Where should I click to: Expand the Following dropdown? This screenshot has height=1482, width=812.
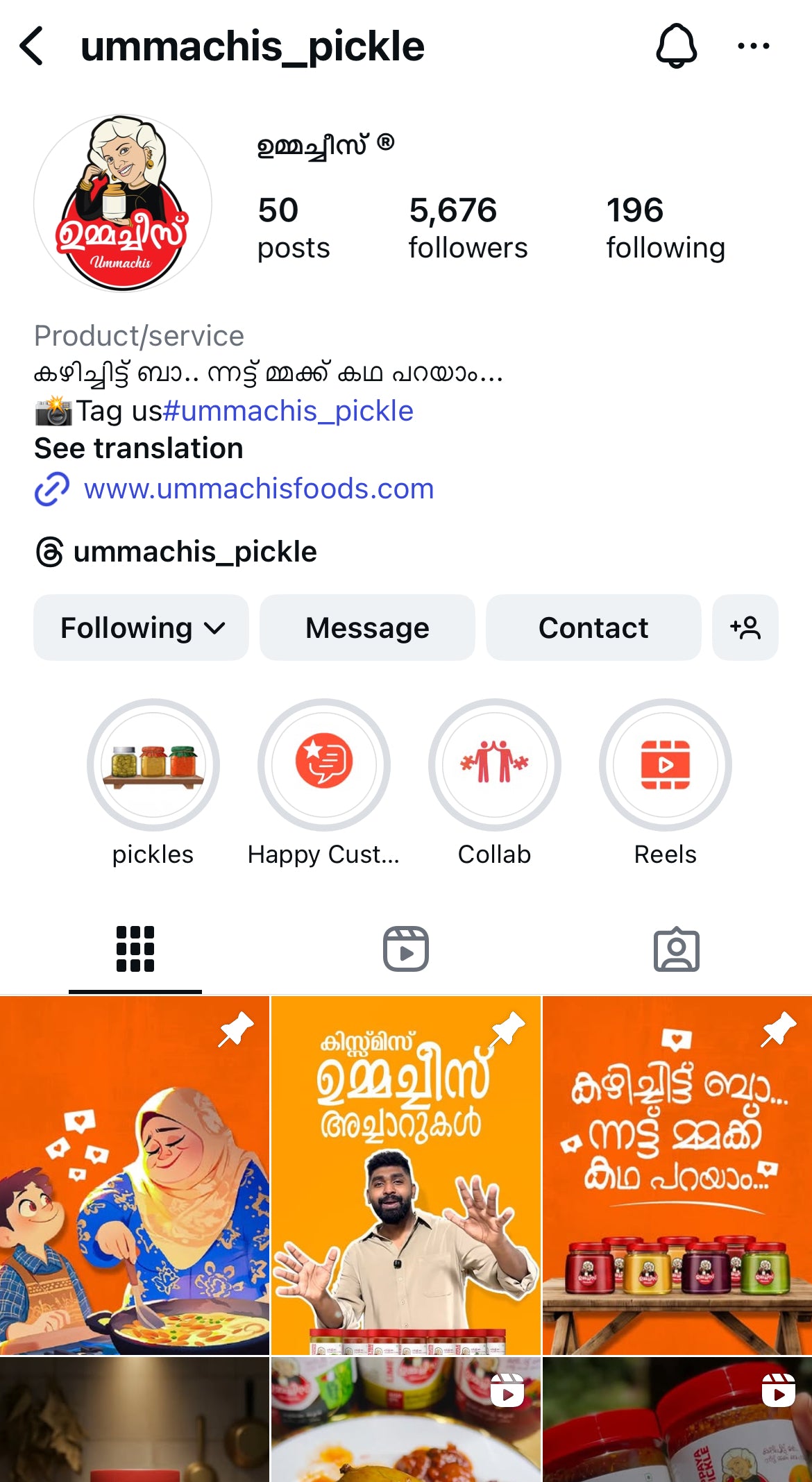[x=142, y=628]
